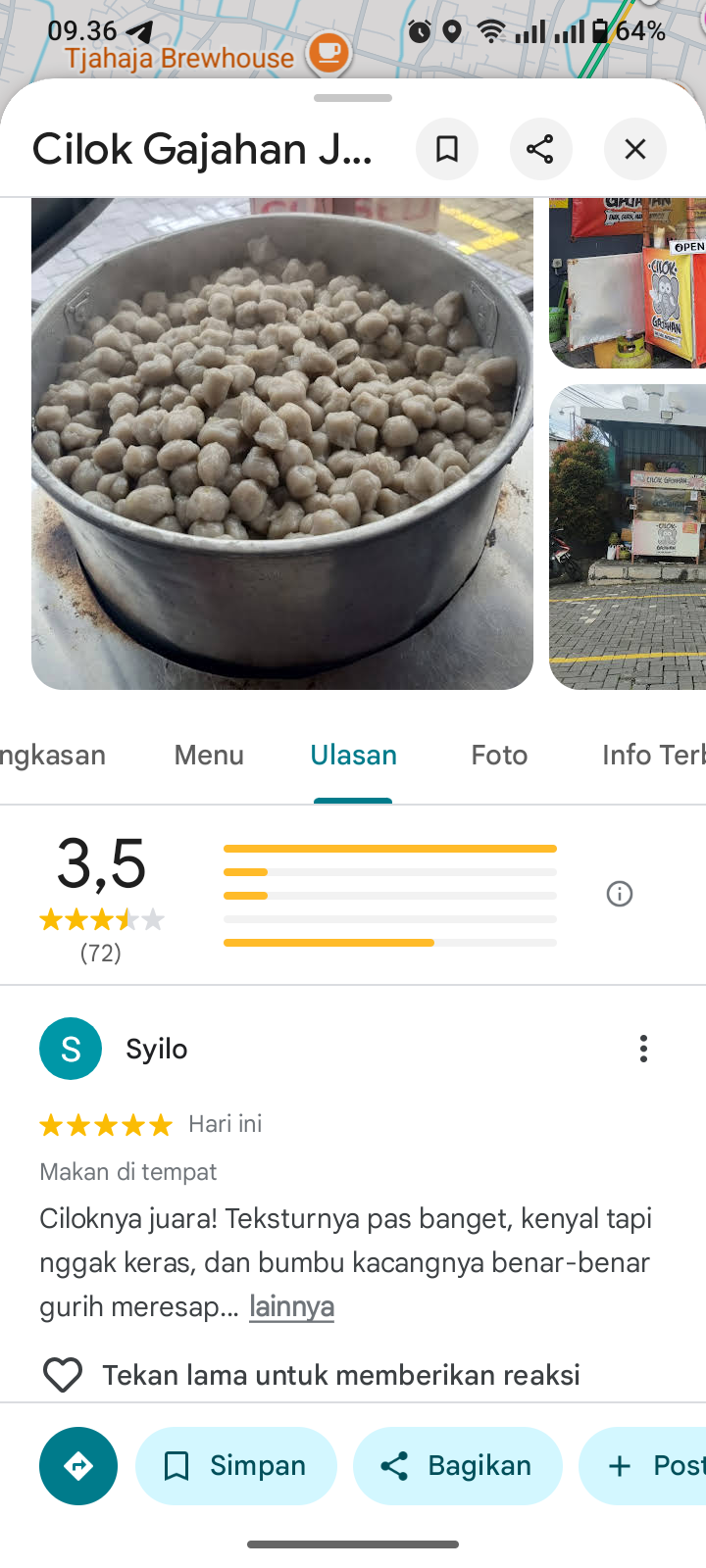Viewport: 706px width, 1568px height.
Task: Switch to the Foto tab
Action: [x=499, y=755]
